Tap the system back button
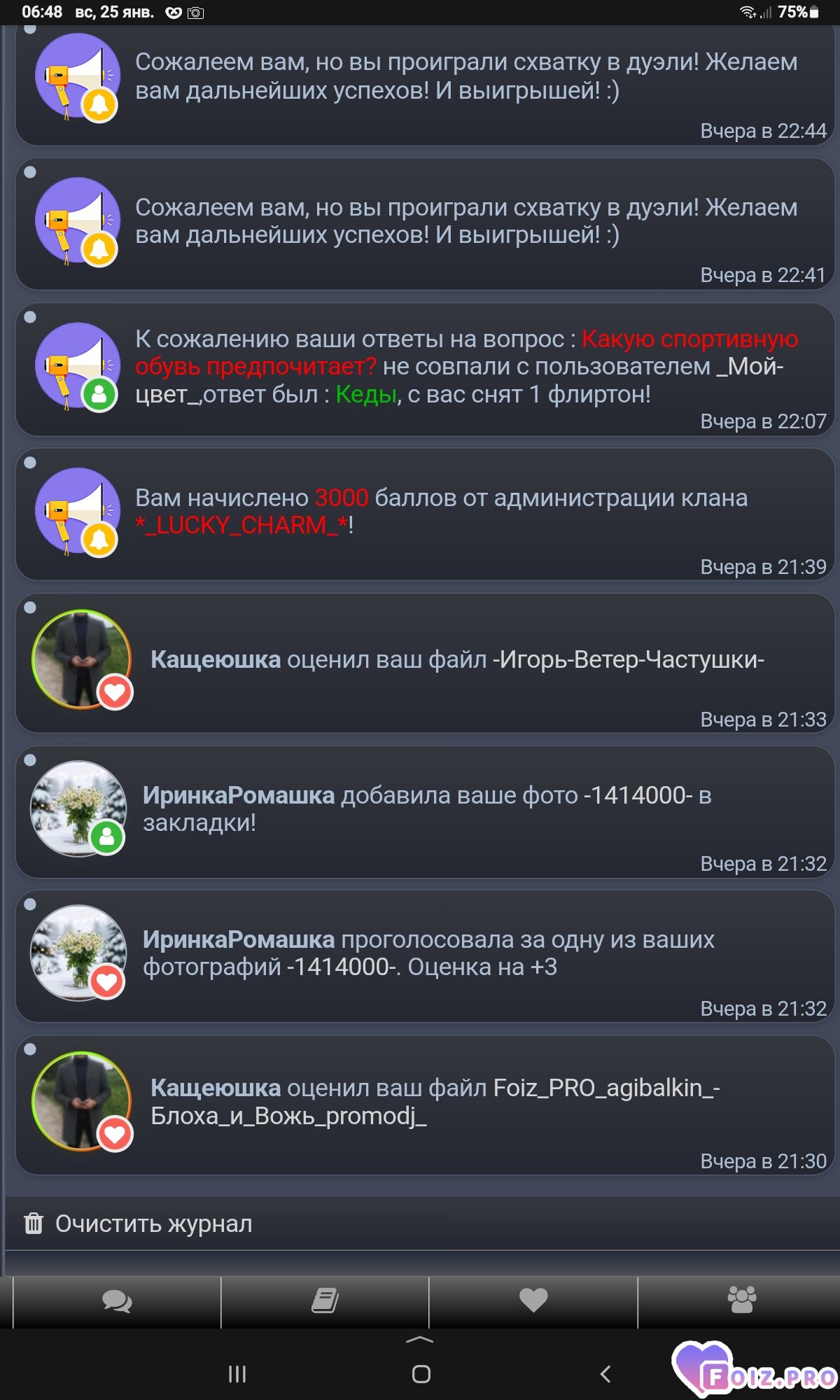The height and width of the screenshot is (1400, 840). (605, 1374)
